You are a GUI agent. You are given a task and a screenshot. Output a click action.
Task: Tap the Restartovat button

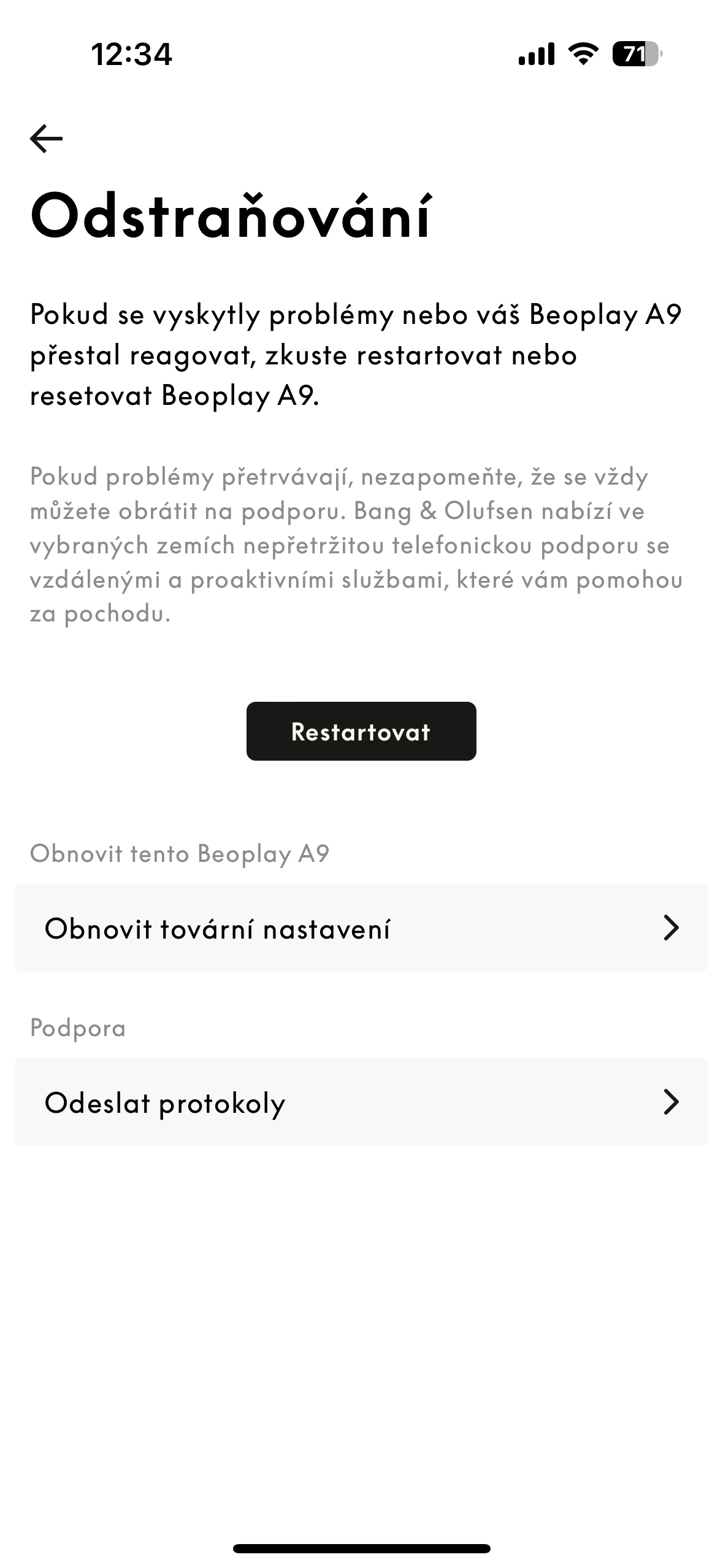(x=361, y=731)
